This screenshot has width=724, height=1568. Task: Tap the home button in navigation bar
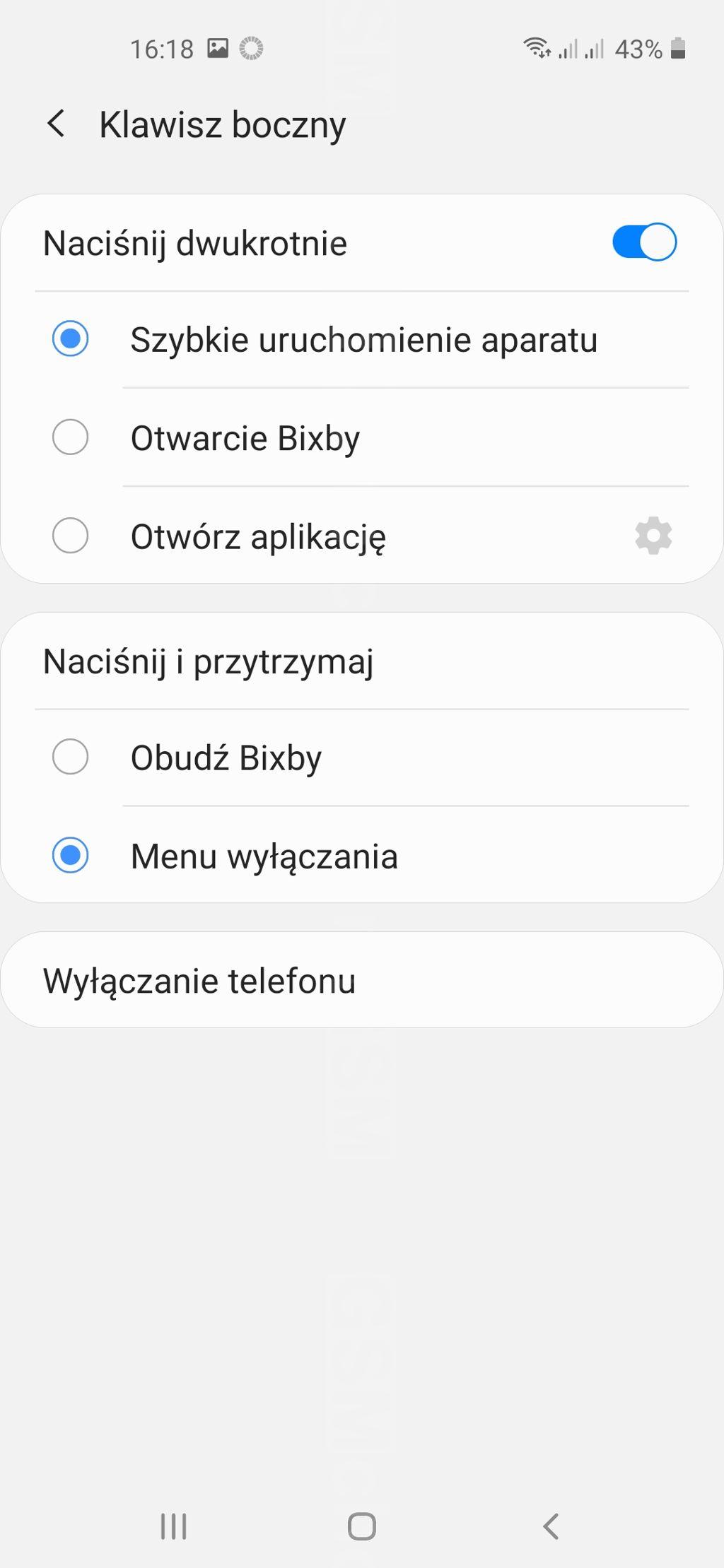[x=362, y=1526]
